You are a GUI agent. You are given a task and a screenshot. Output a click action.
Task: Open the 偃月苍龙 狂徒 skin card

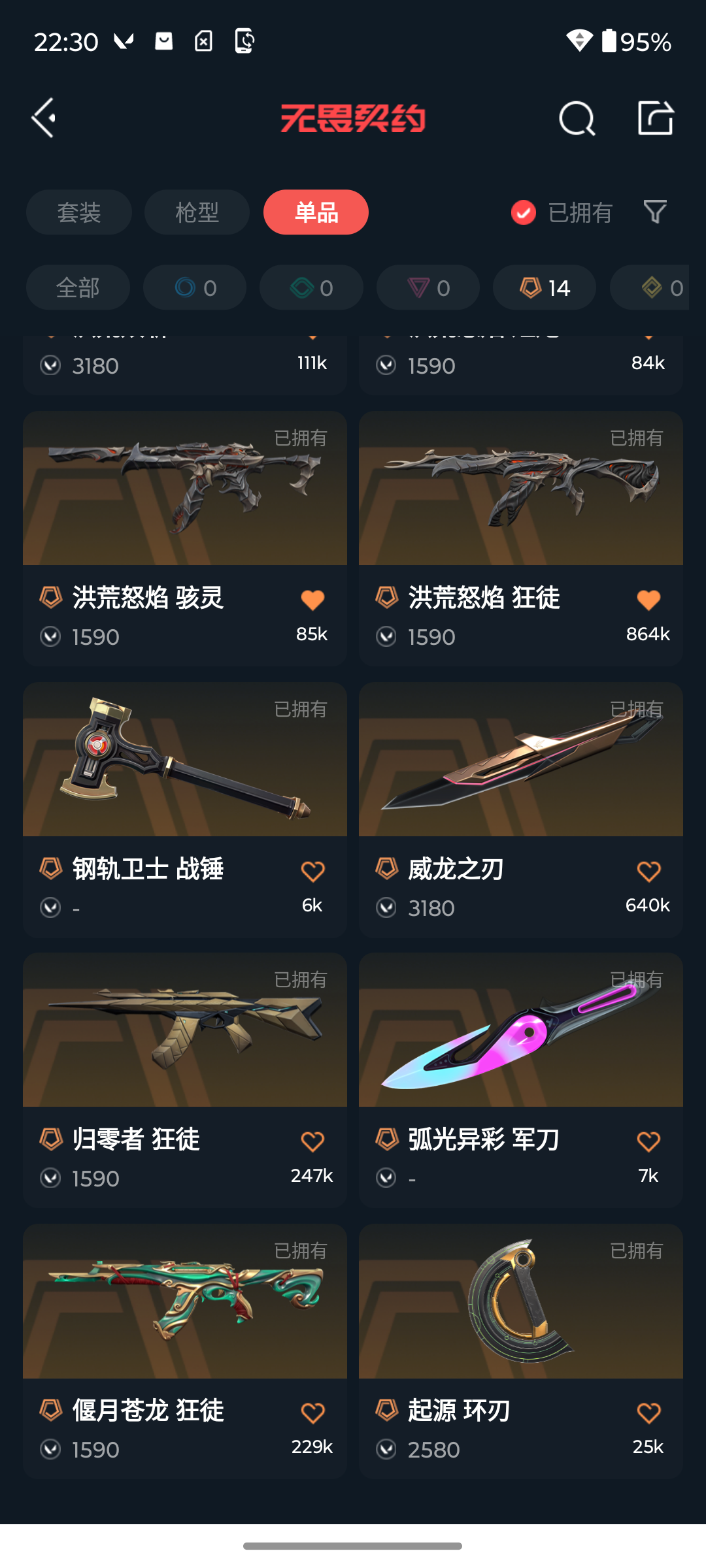[x=185, y=1351]
